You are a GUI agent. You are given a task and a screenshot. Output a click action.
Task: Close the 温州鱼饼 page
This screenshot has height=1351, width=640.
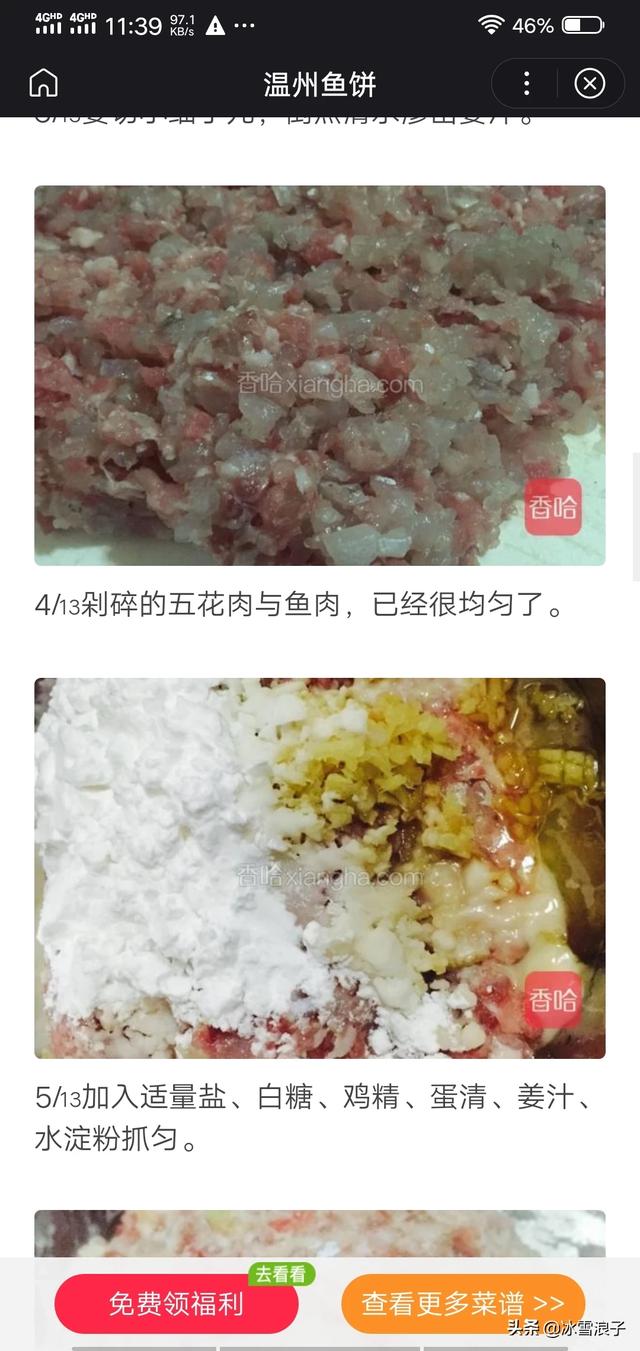point(590,83)
